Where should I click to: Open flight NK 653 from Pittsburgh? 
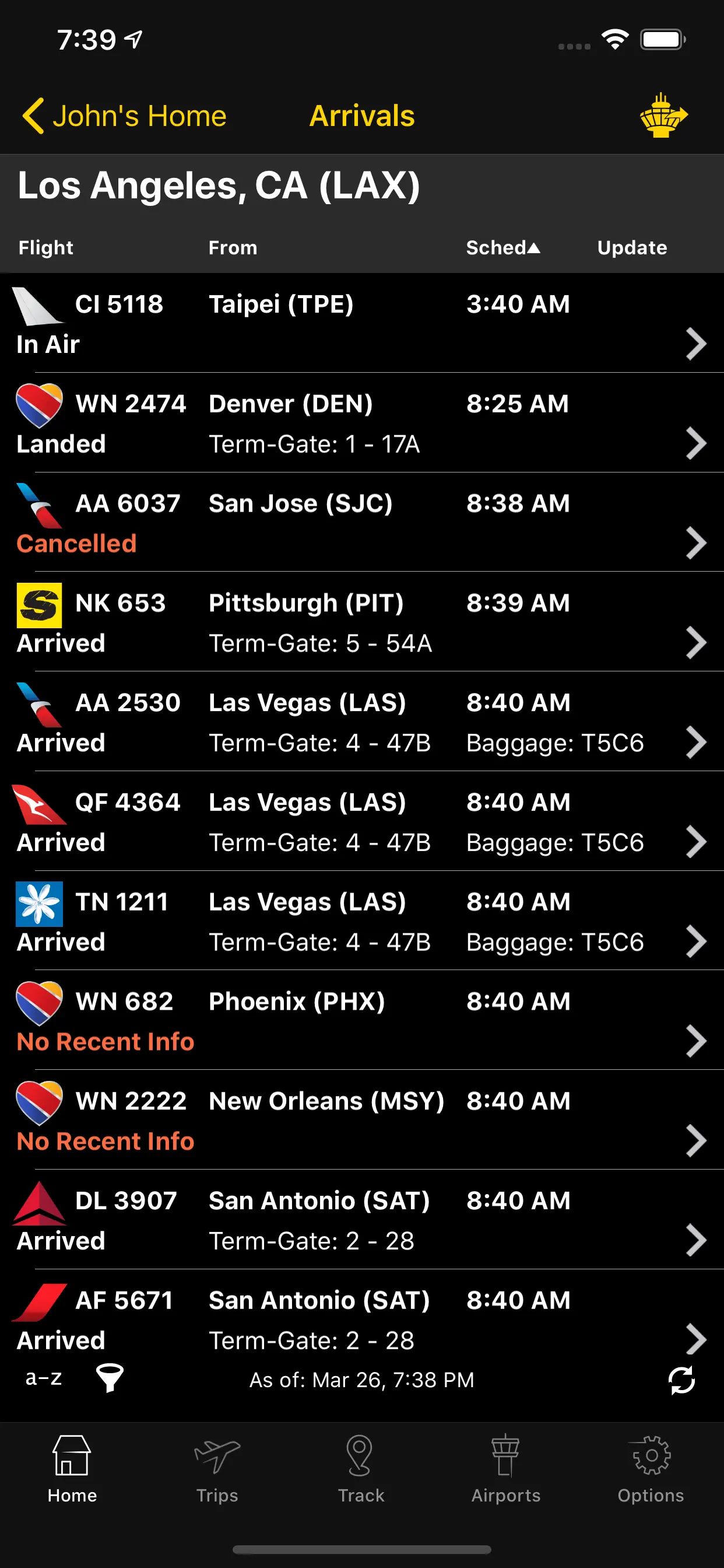[362, 622]
